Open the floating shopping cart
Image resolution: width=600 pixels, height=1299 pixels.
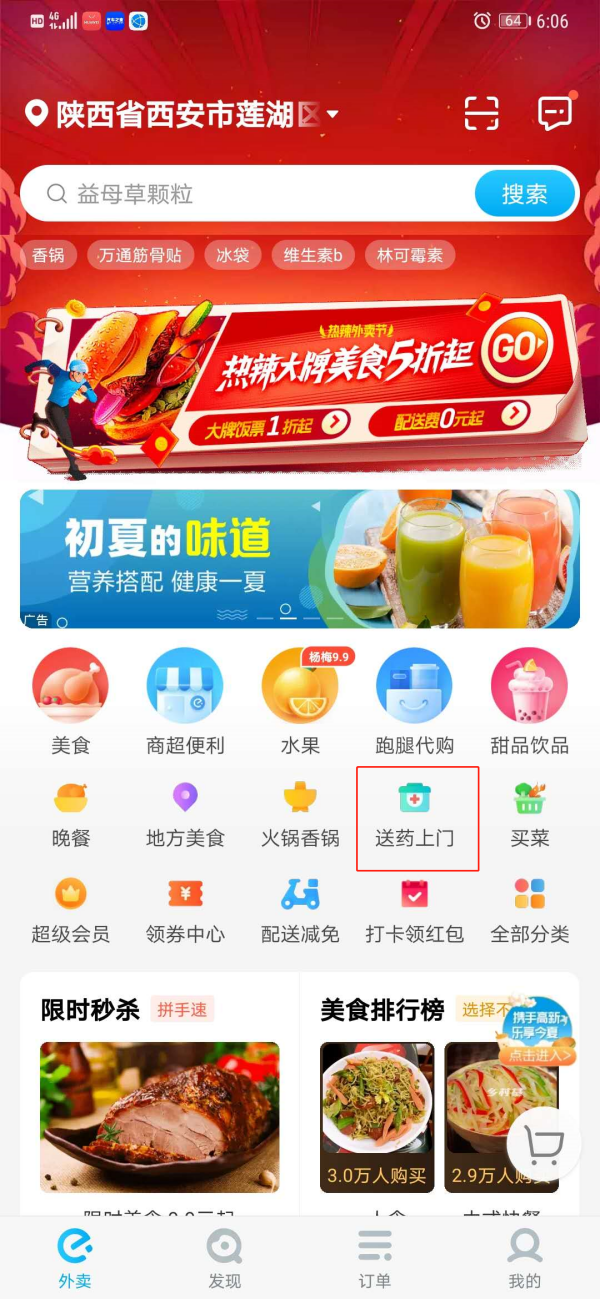click(x=543, y=1147)
